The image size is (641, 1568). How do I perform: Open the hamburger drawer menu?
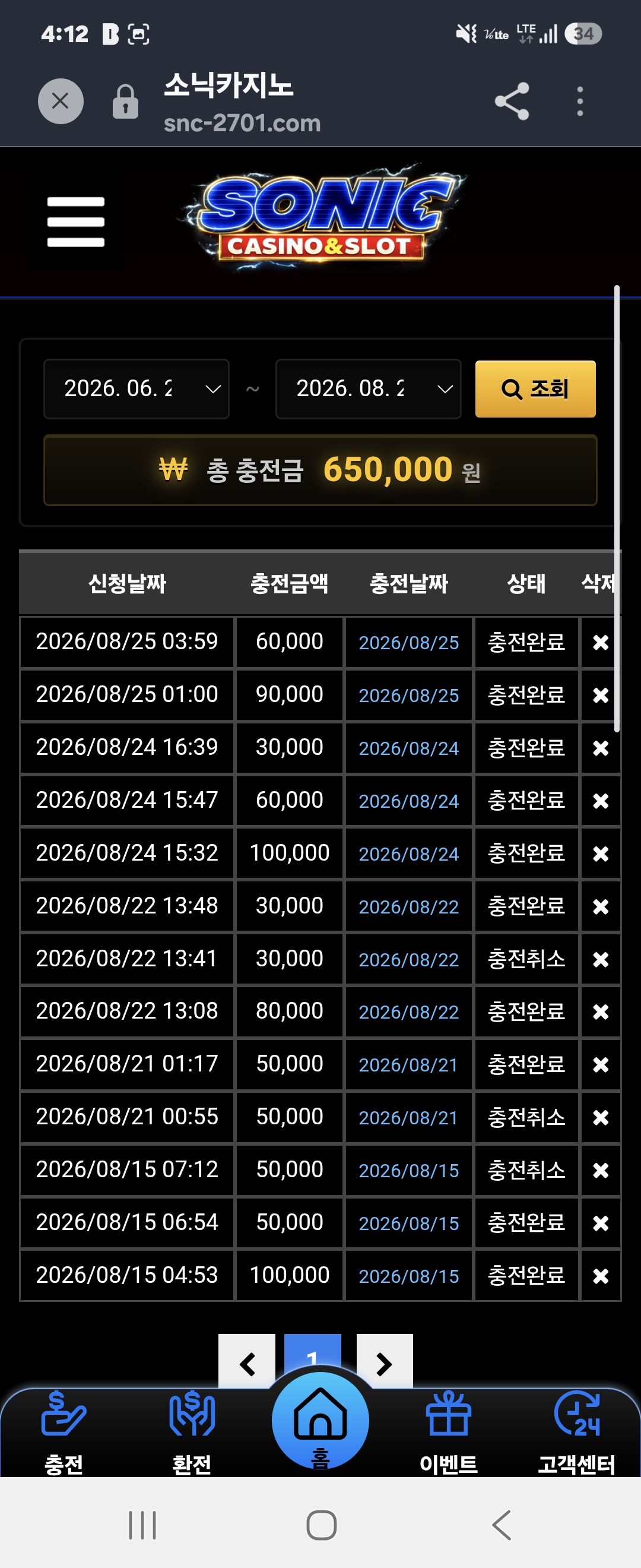tap(76, 222)
